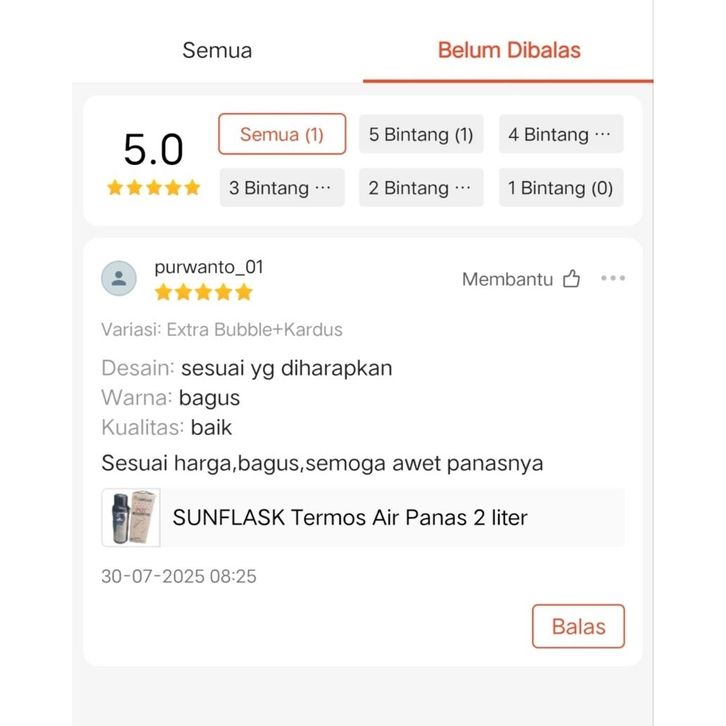Select the Semua (1) filter chip

pos(282,134)
